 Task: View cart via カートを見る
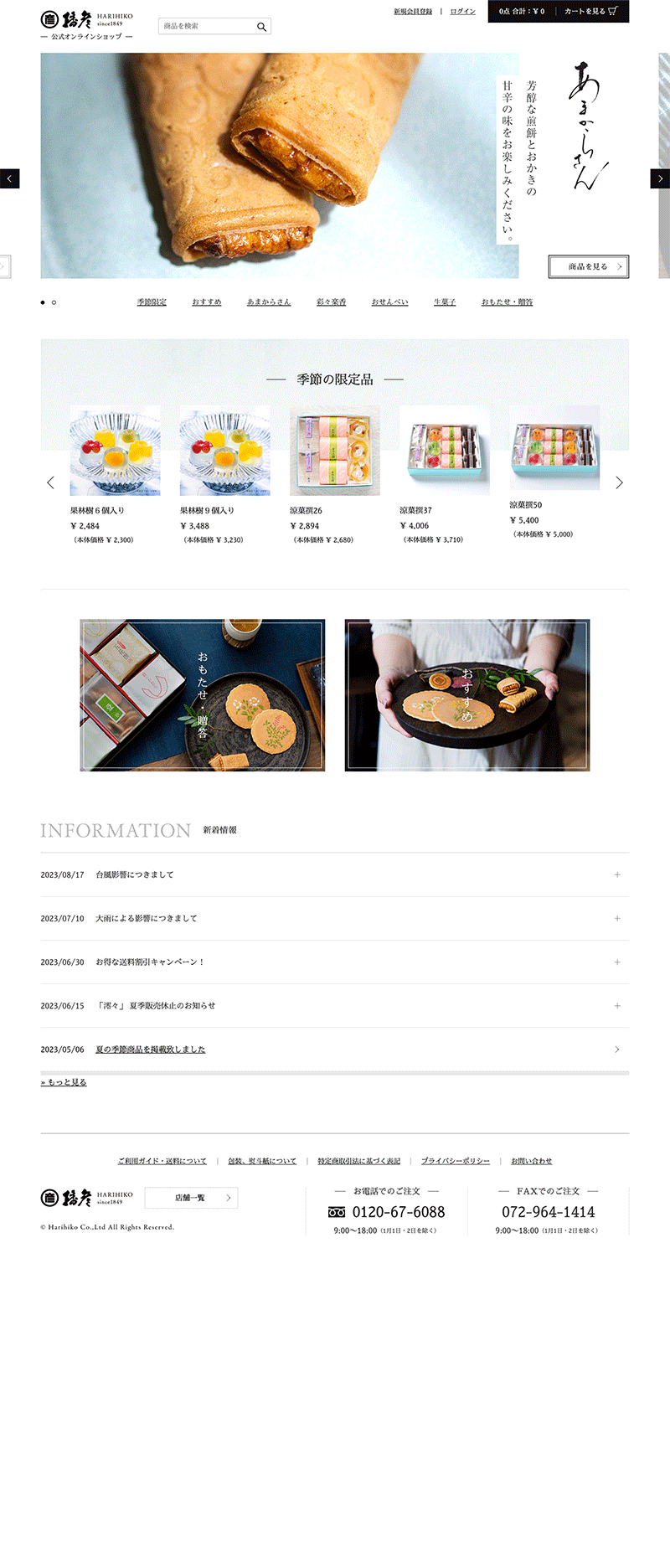590,12
